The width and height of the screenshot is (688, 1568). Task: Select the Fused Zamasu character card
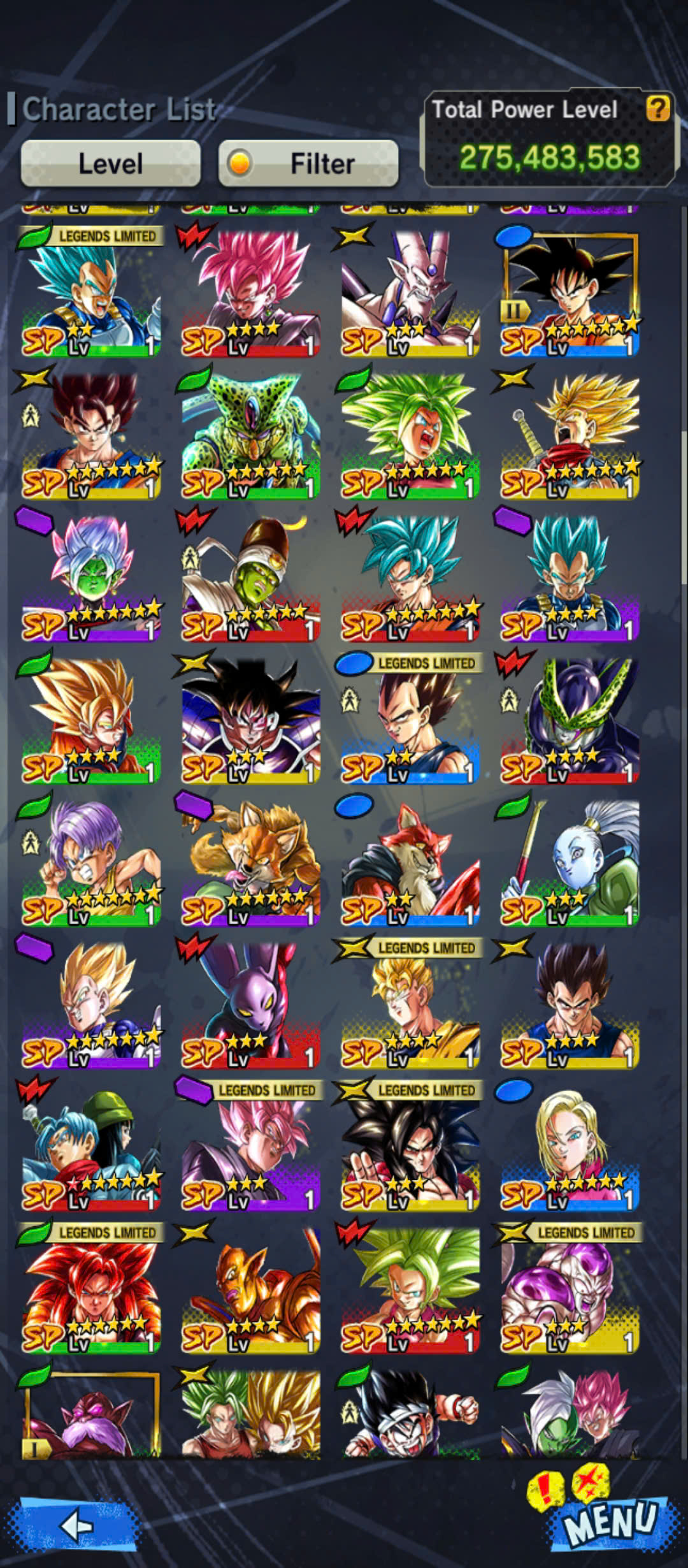coord(91,577)
